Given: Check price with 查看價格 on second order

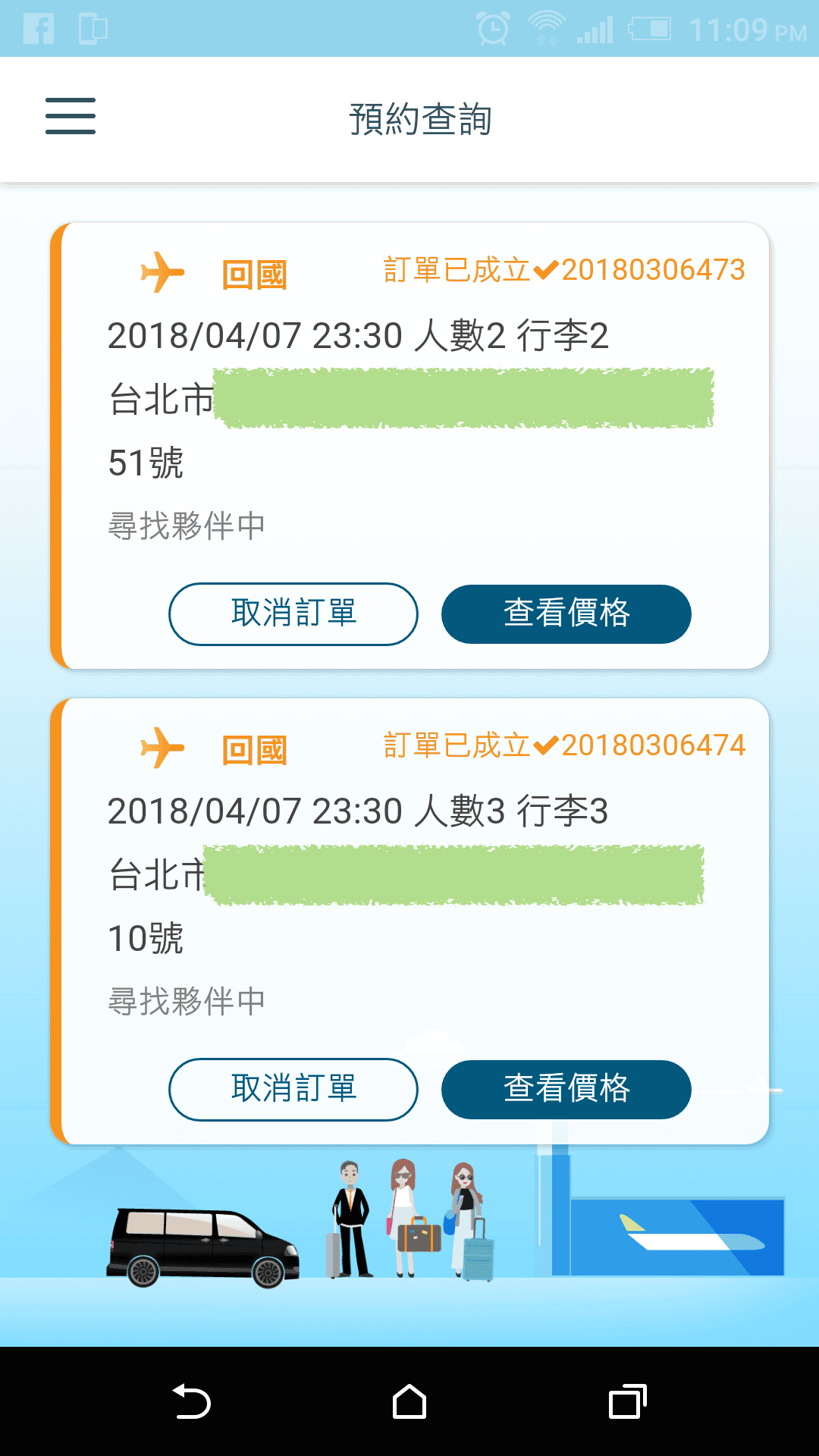Looking at the screenshot, I should 566,1090.
